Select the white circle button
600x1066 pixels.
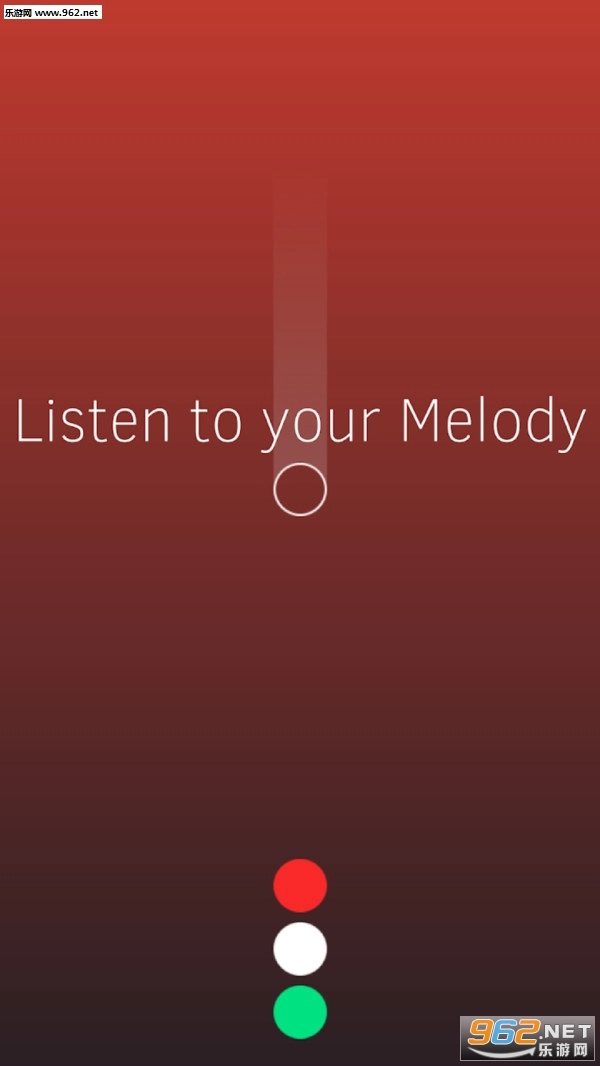300,949
